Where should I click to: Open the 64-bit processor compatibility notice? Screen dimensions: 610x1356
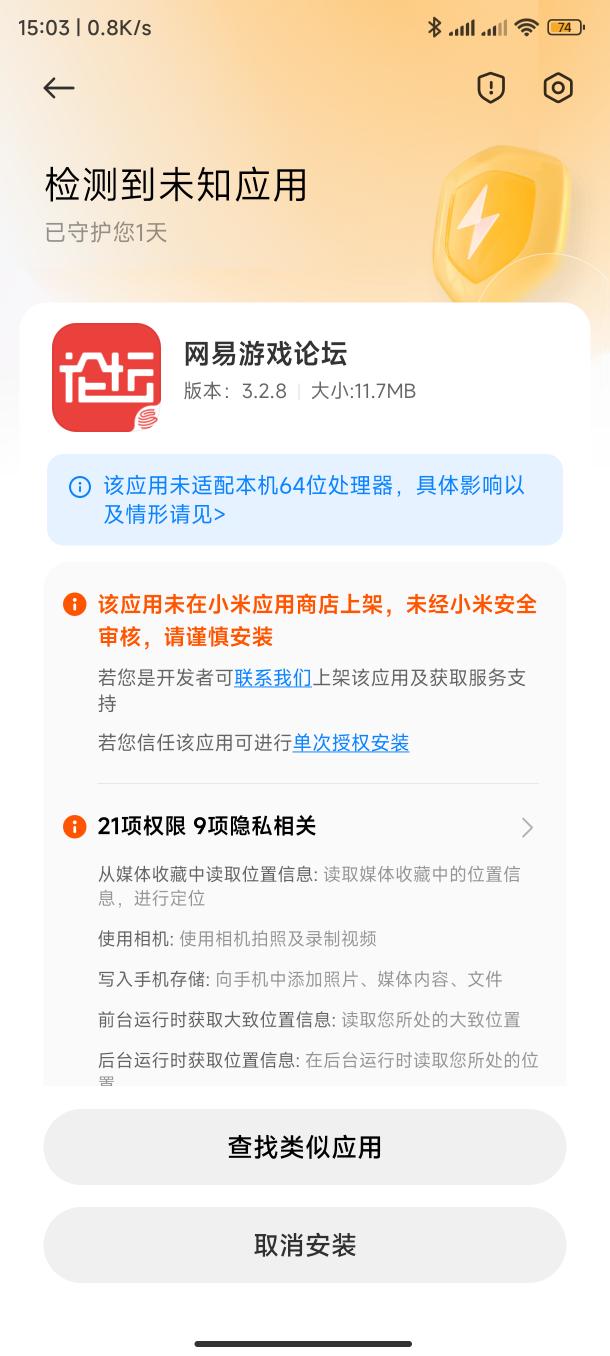(x=305, y=500)
